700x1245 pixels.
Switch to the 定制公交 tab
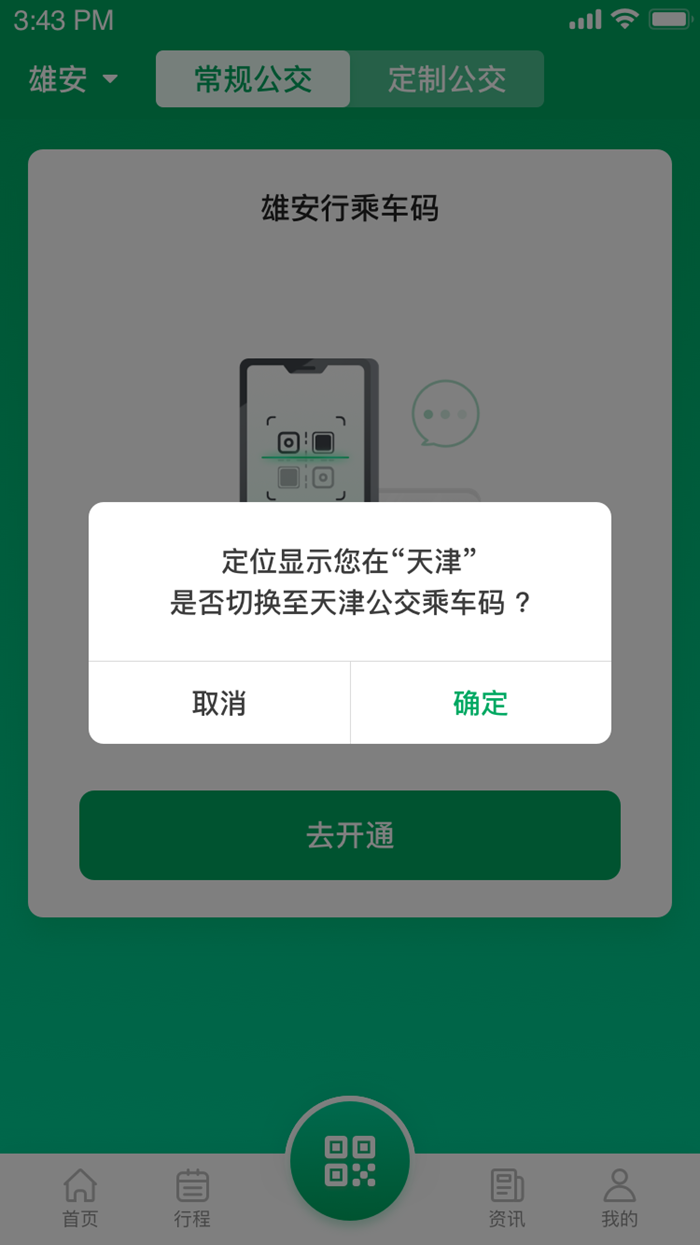(x=447, y=79)
